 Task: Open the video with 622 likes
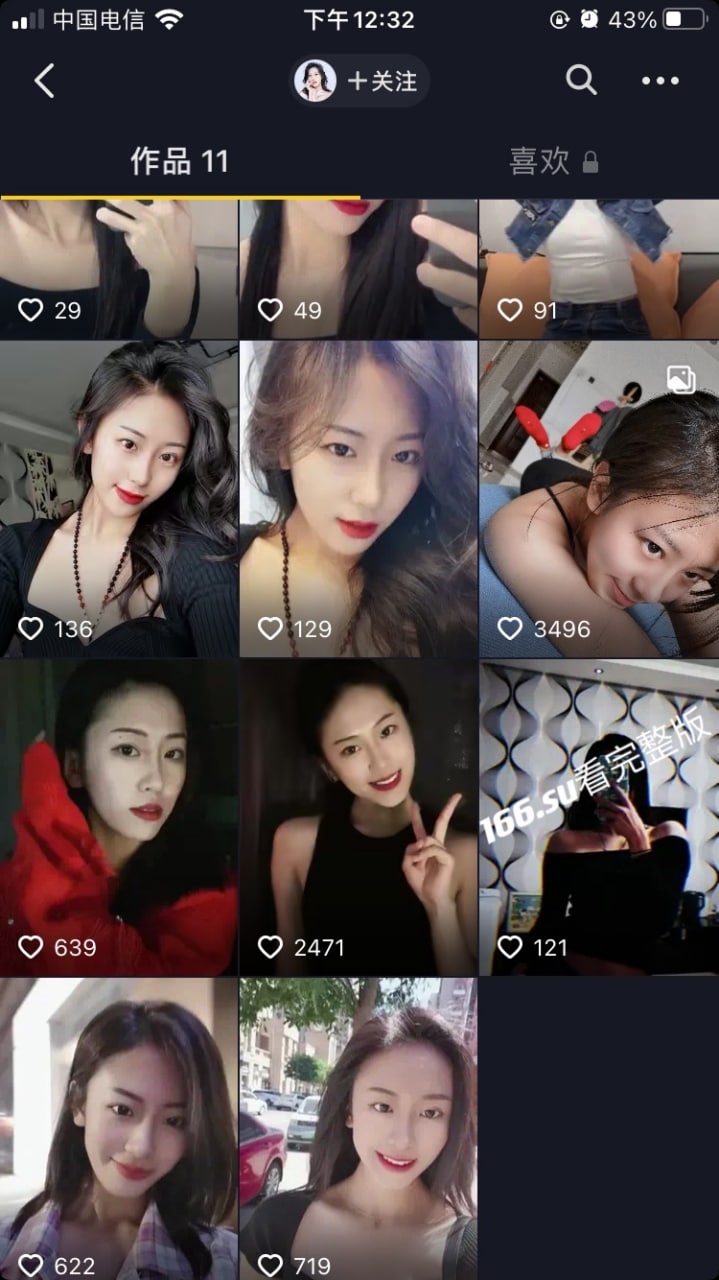click(119, 1129)
